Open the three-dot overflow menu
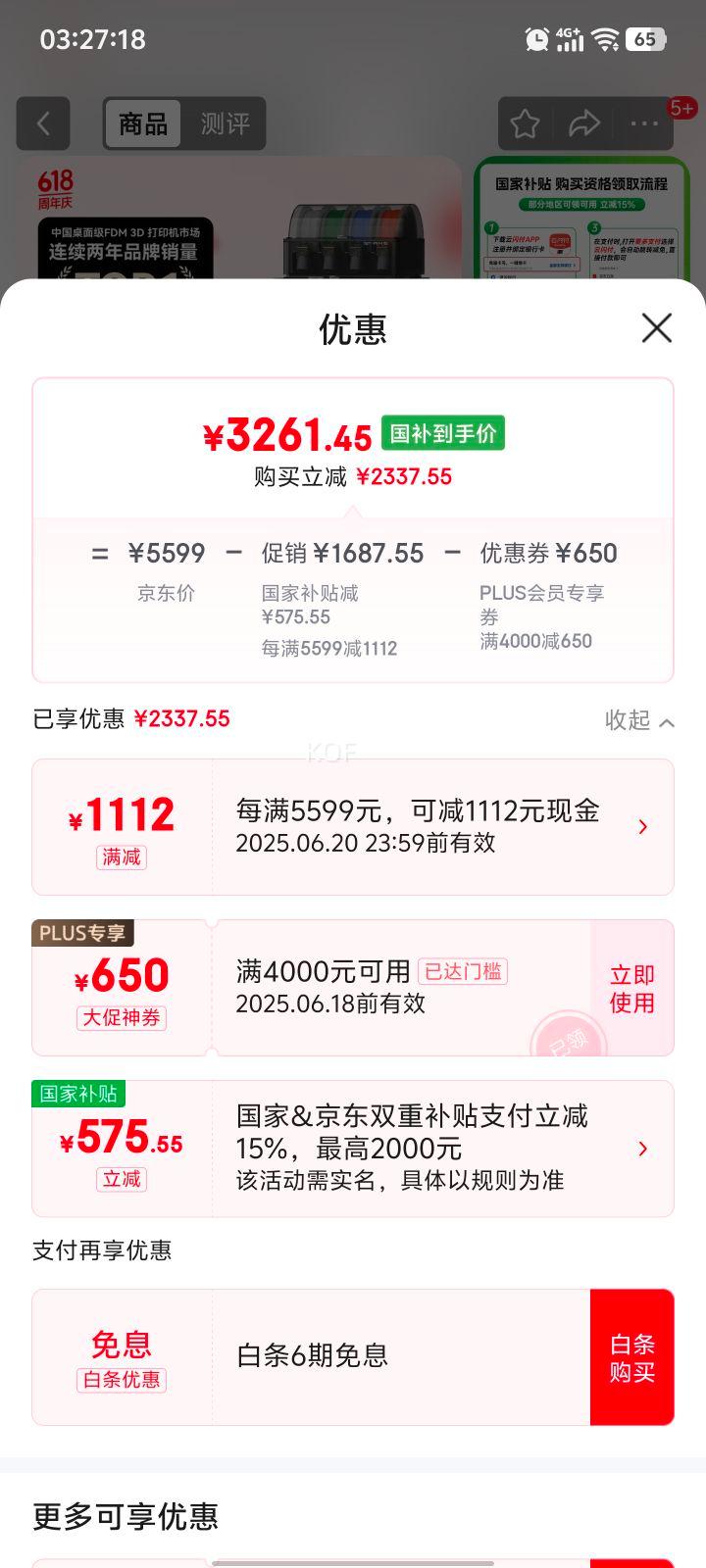The image size is (706, 1568). coord(644,123)
